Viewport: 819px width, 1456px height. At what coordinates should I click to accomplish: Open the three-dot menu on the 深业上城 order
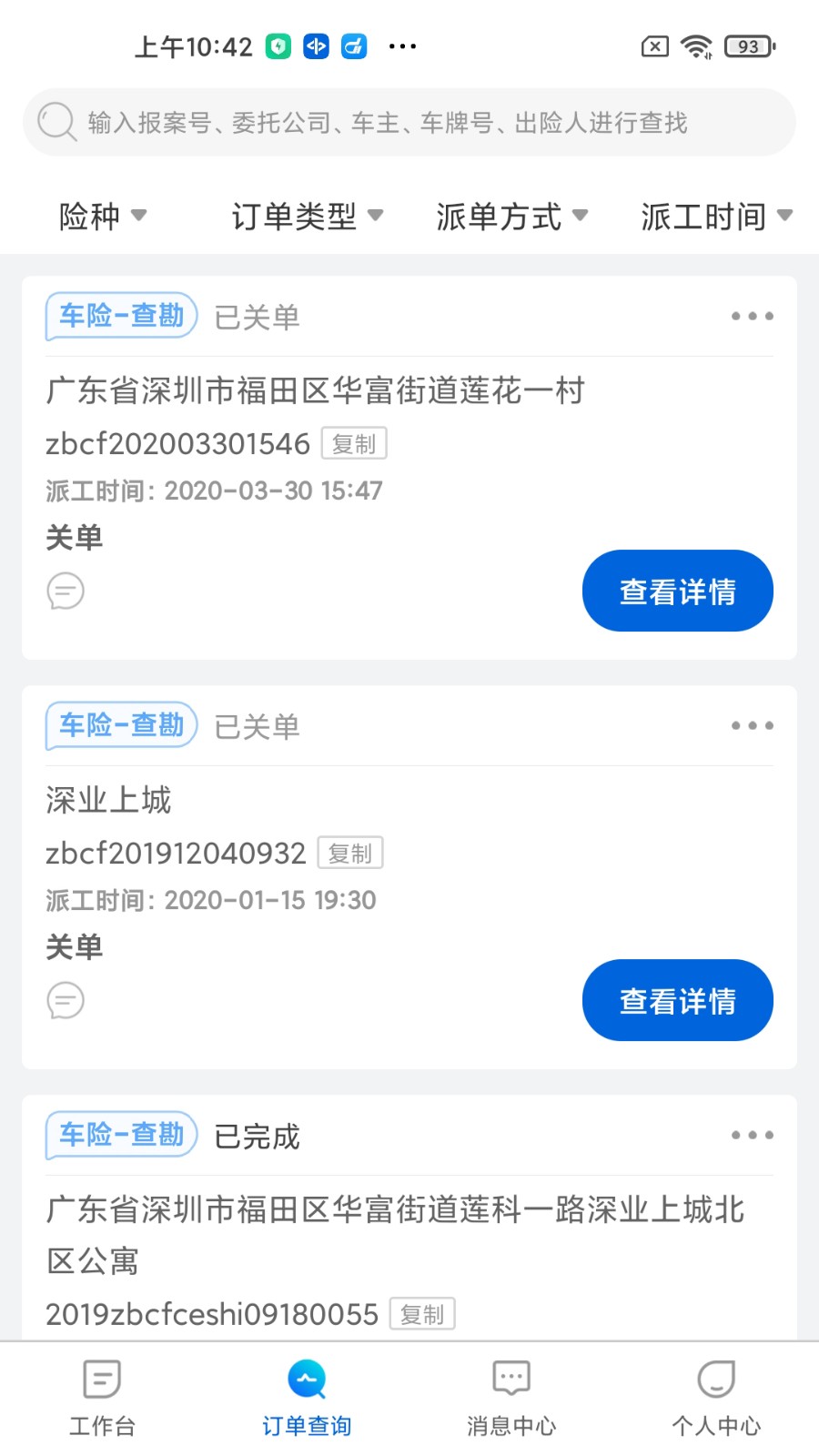pos(752,725)
